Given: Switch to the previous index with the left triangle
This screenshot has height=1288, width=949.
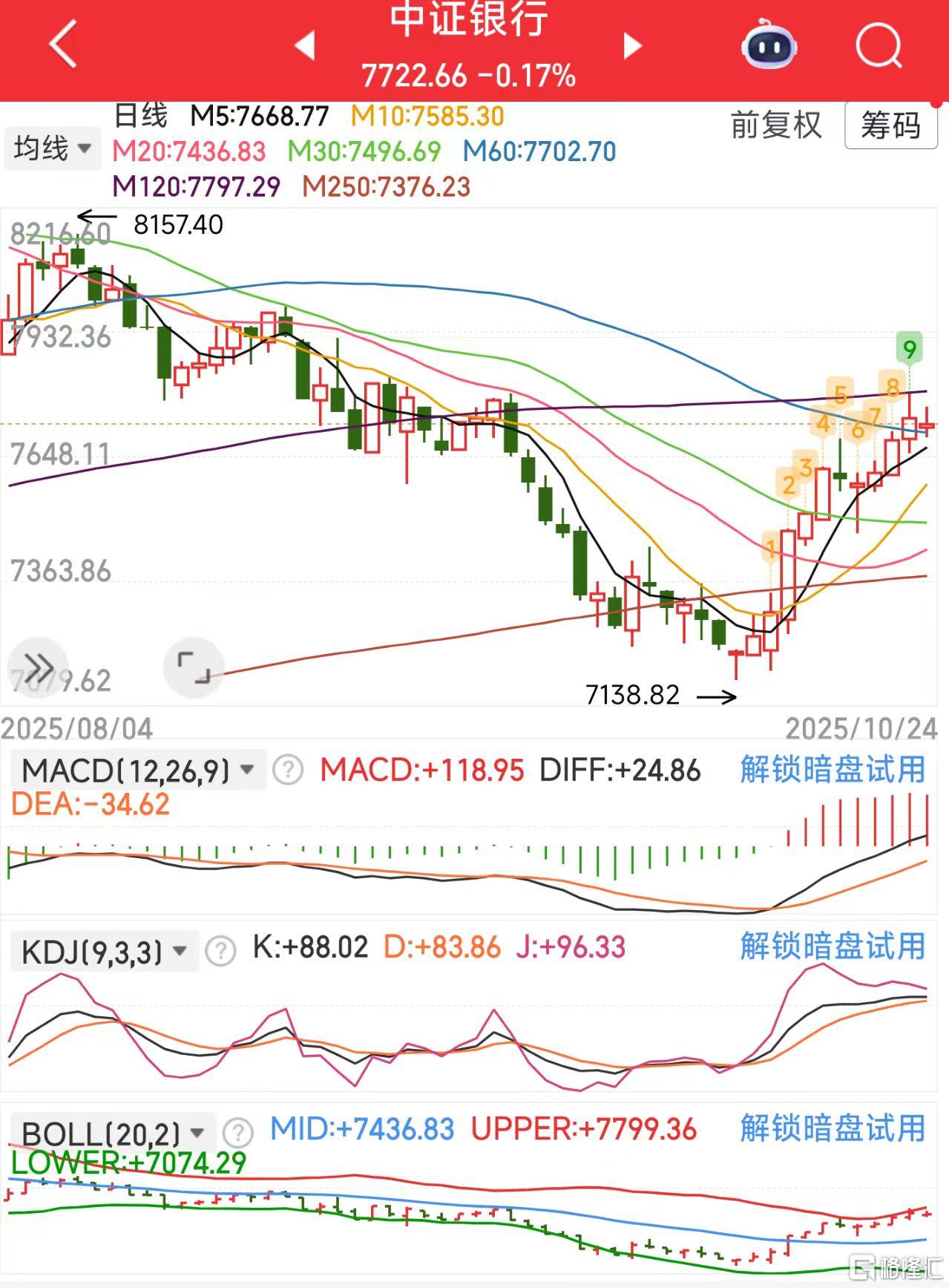Looking at the screenshot, I should click(305, 45).
